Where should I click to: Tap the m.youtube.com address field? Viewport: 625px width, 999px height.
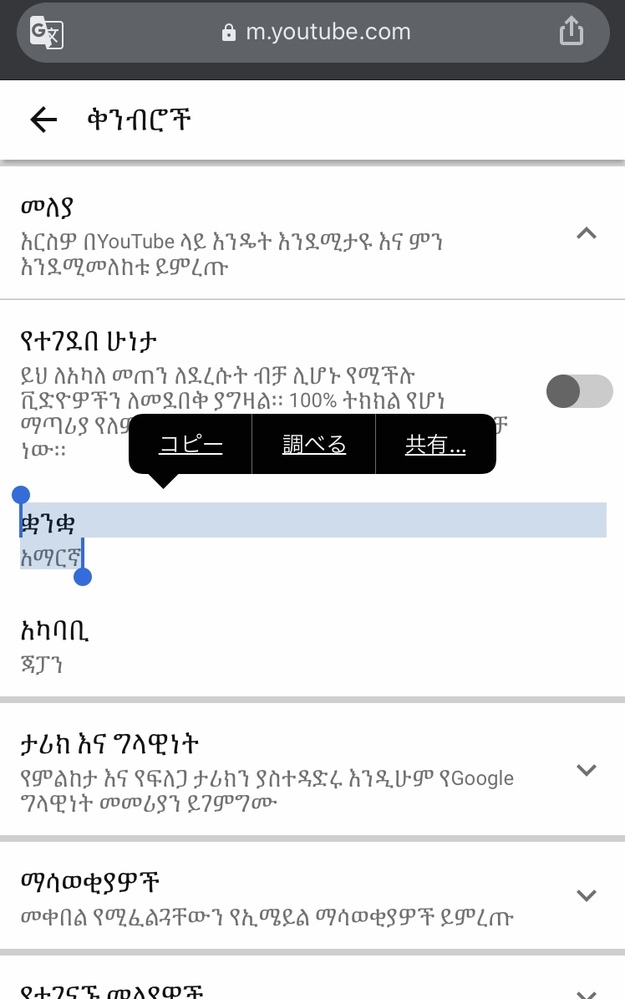[x=315, y=32]
